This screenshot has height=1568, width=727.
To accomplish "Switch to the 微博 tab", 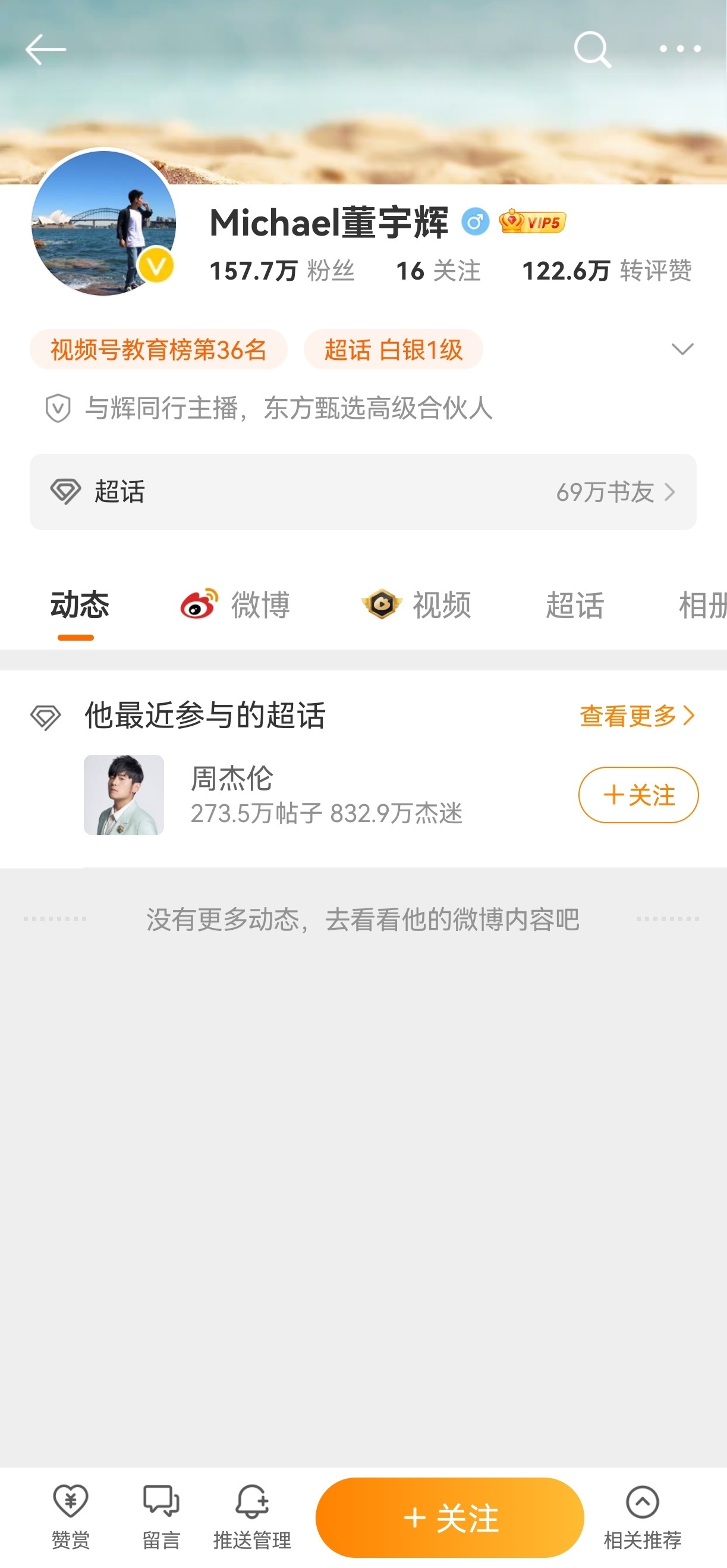I will coord(236,605).
